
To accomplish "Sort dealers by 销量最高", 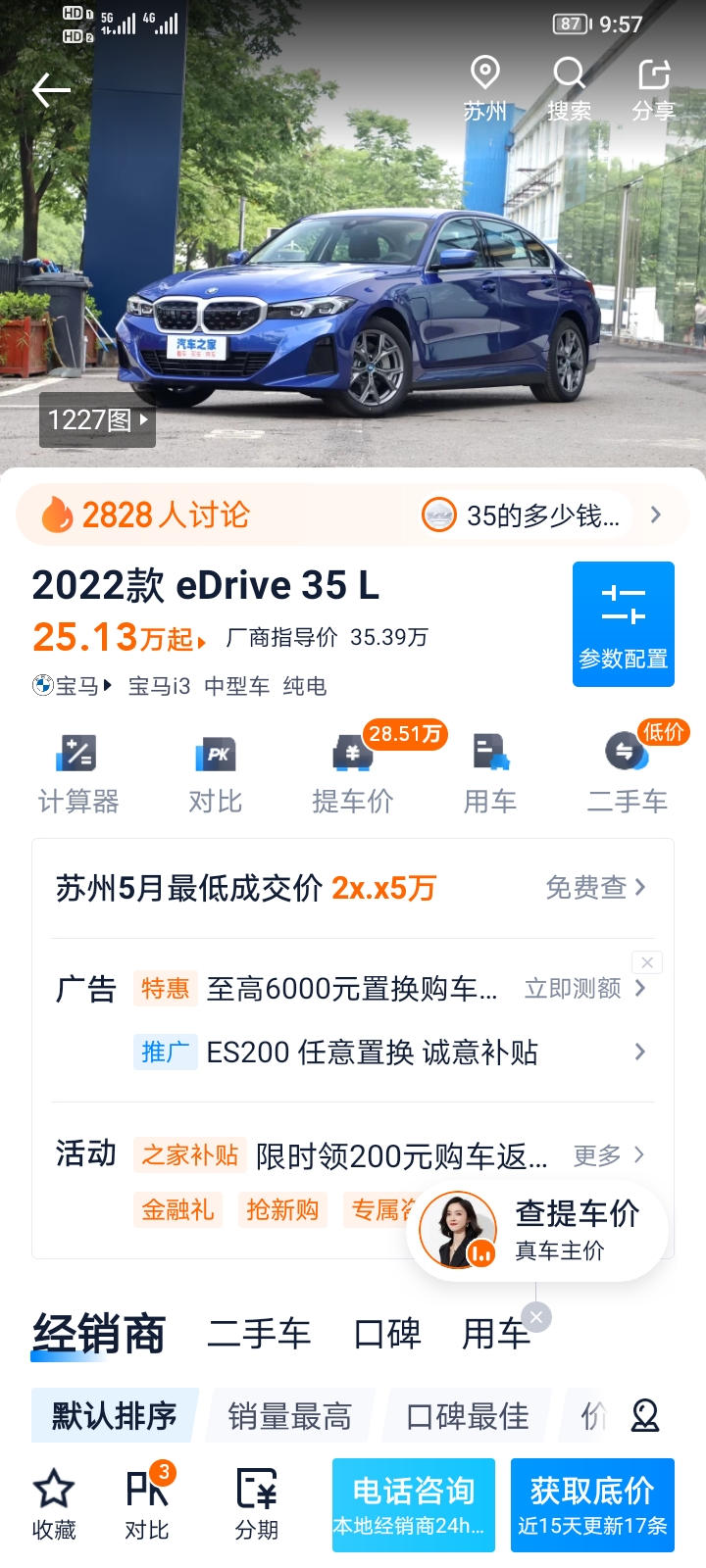I will (290, 1416).
